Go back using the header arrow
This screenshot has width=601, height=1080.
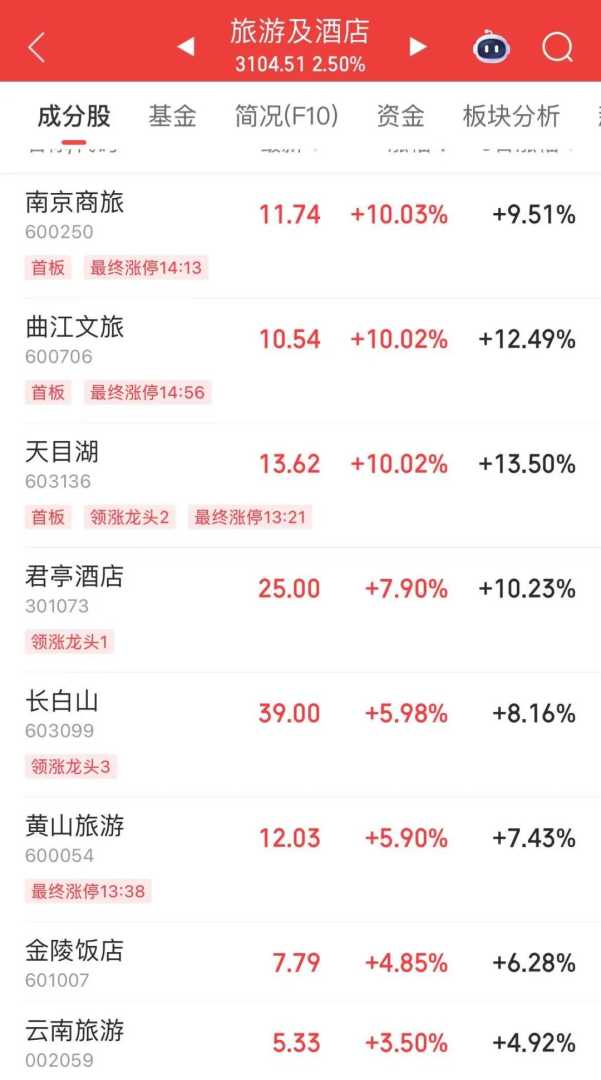point(37,47)
